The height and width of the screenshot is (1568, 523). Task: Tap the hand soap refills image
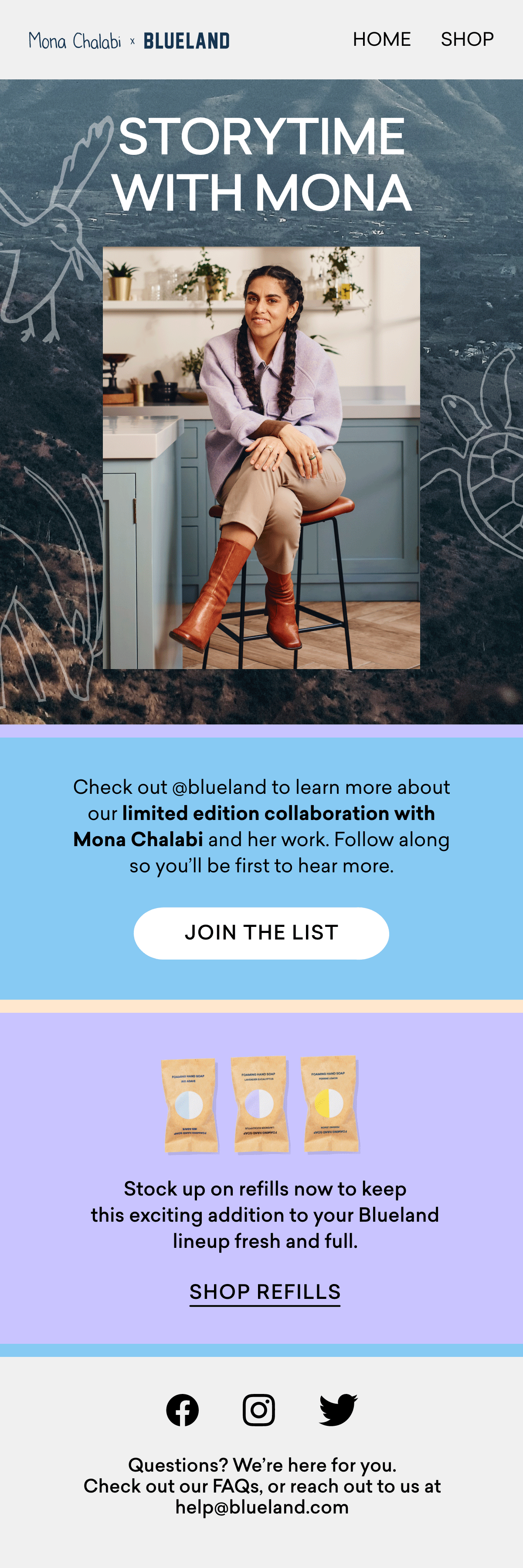[261, 1104]
